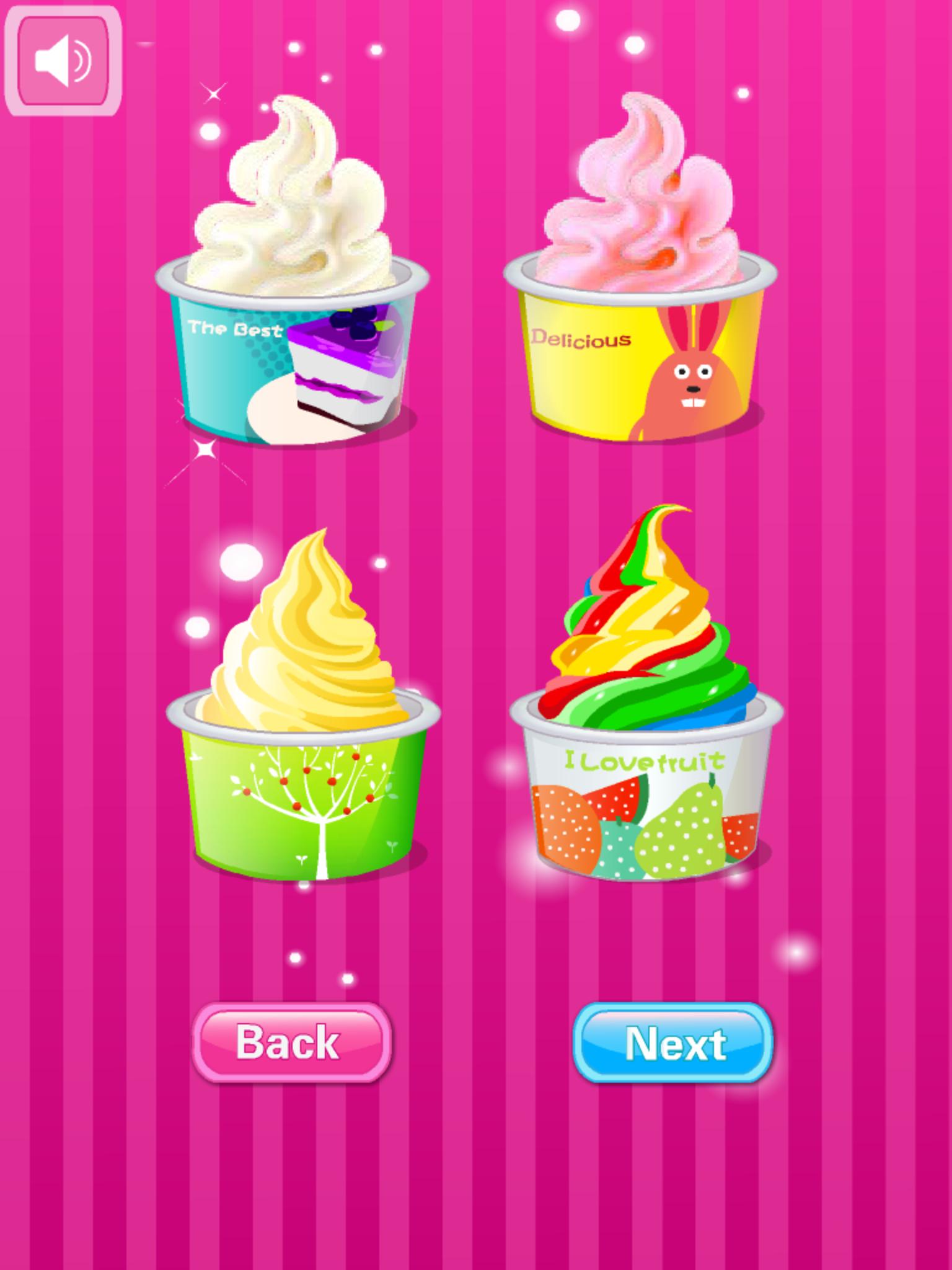Mute the game sound
The height and width of the screenshot is (1270, 952).
pyautogui.click(x=63, y=61)
